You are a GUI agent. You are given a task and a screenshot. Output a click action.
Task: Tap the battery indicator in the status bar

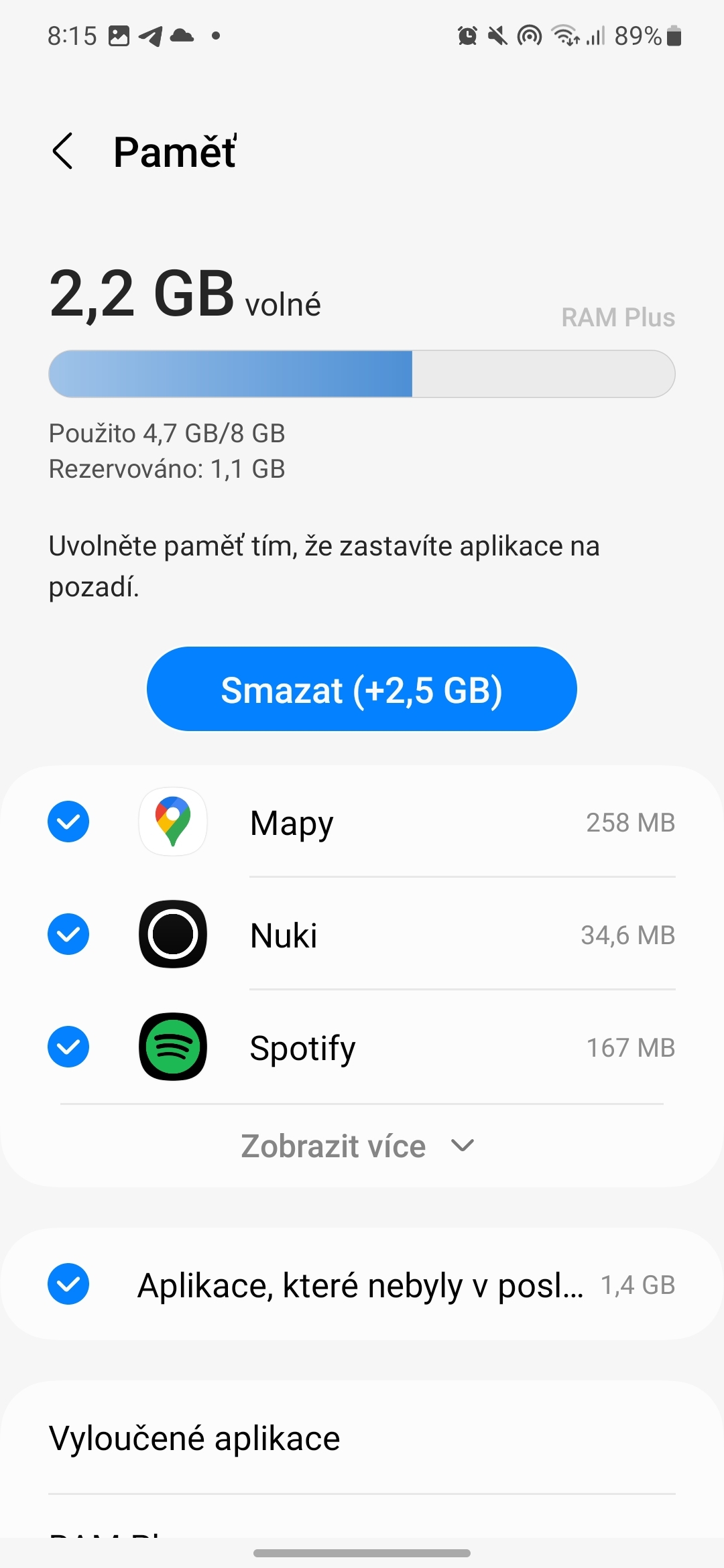672,36
